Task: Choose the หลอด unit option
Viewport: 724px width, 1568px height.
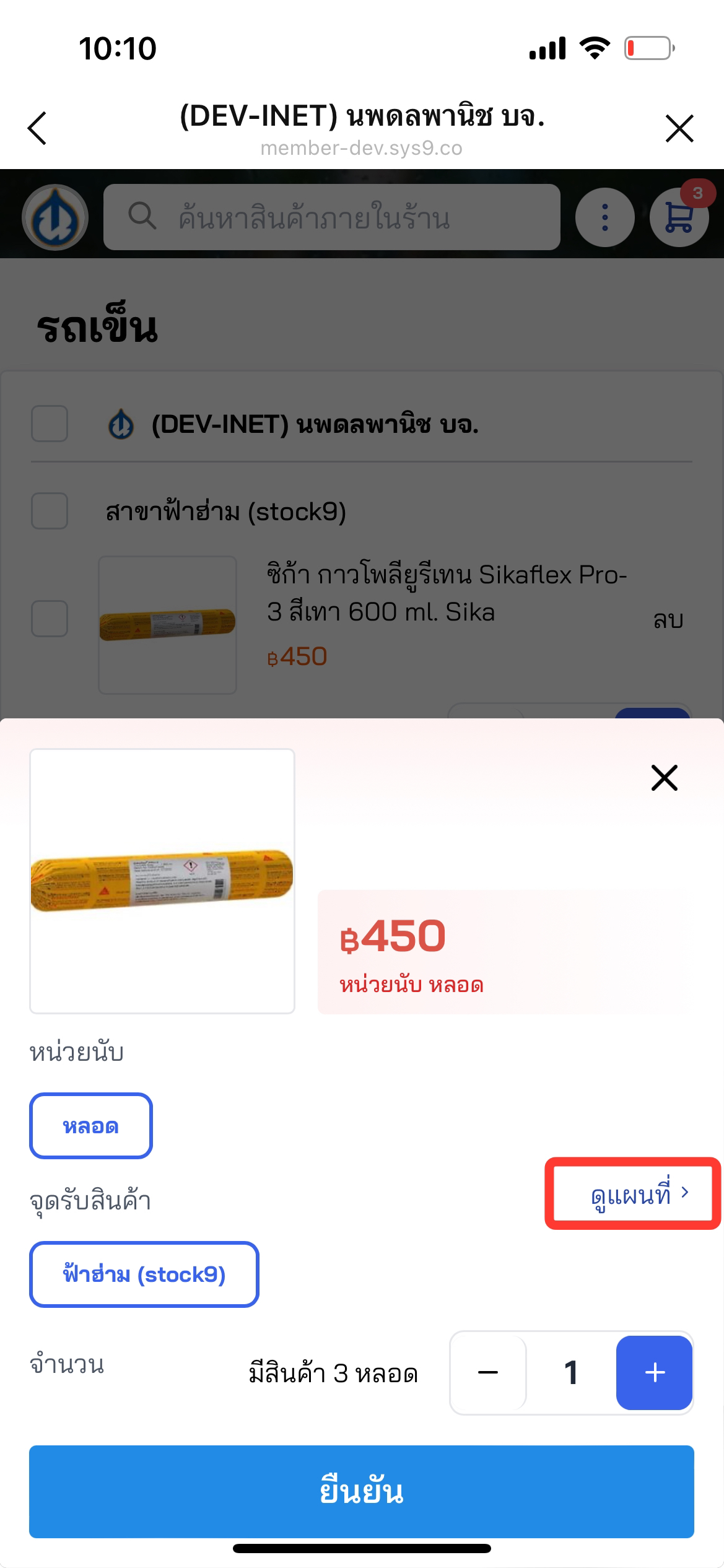Action: click(90, 1126)
